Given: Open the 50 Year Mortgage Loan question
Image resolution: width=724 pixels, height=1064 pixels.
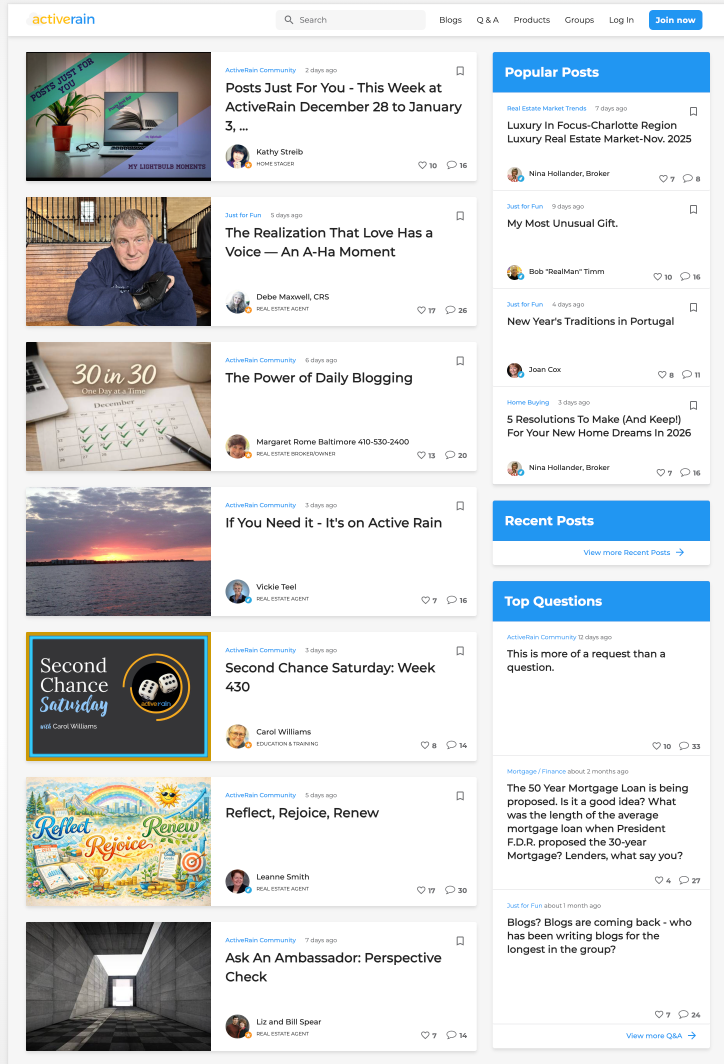Looking at the screenshot, I should coord(595,822).
